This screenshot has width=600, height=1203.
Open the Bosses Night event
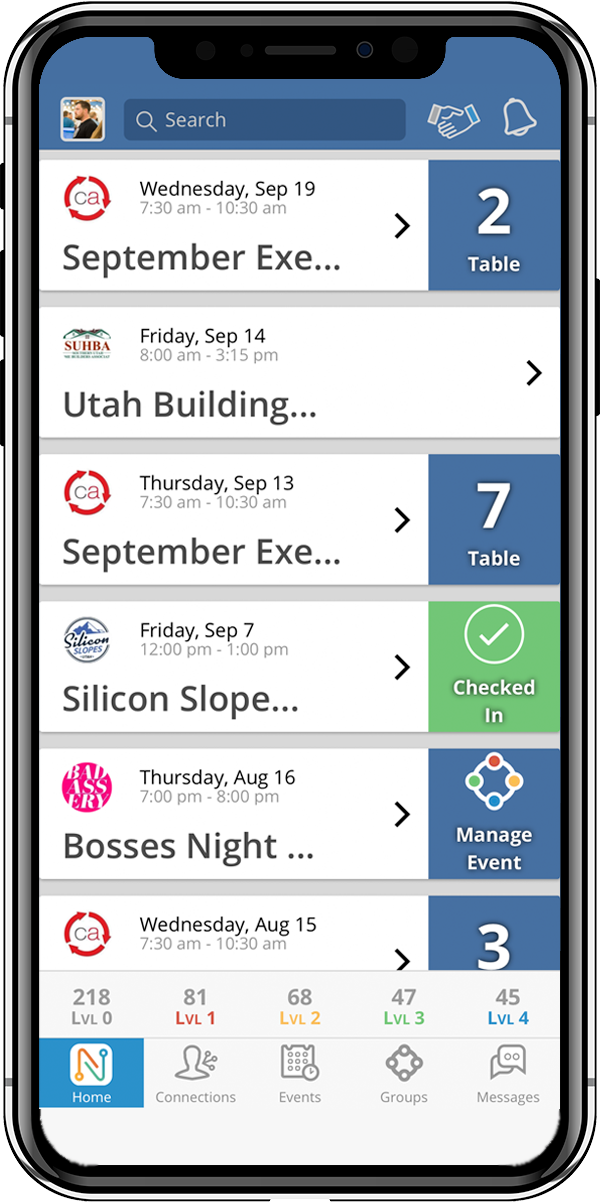pyautogui.click(x=234, y=814)
